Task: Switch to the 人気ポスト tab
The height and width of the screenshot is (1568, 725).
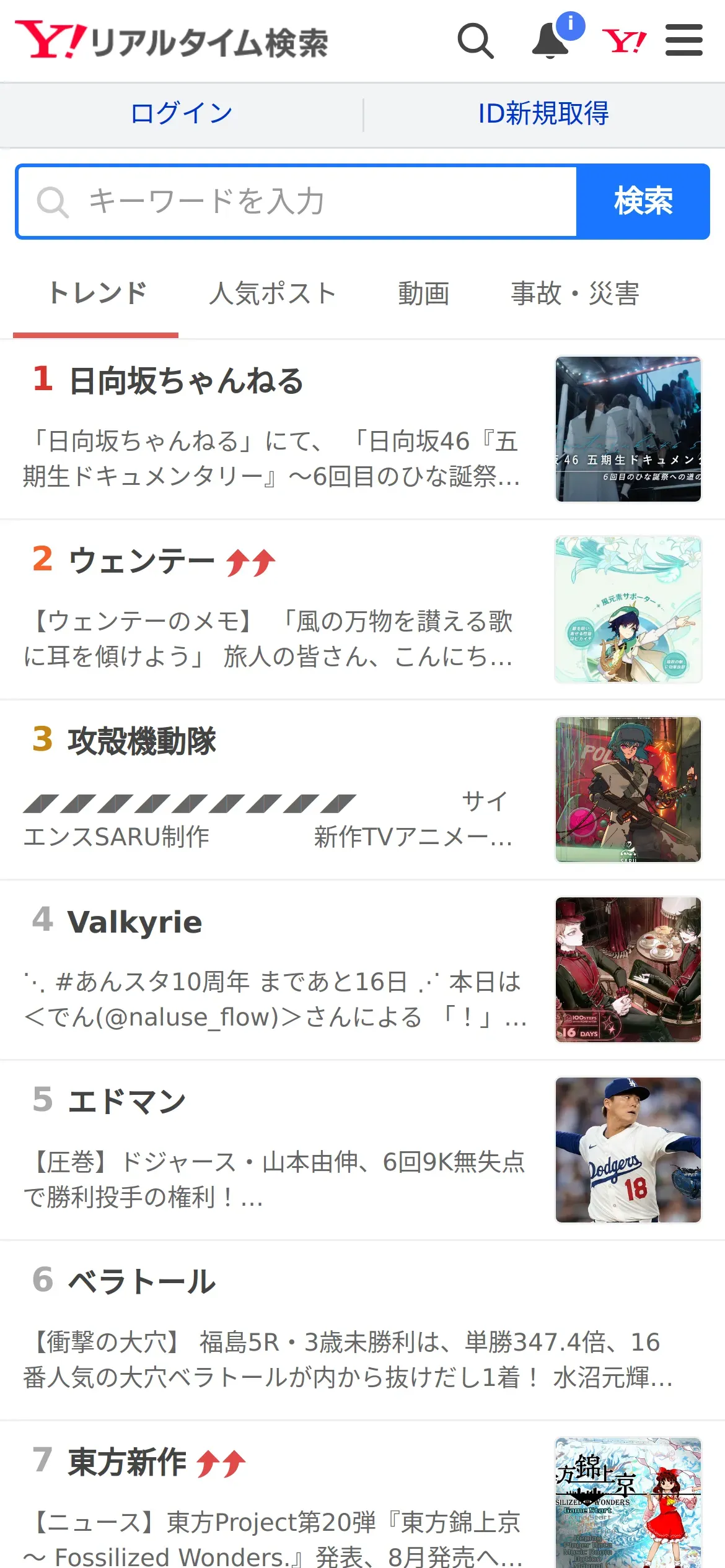Action: (x=272, y=294)
